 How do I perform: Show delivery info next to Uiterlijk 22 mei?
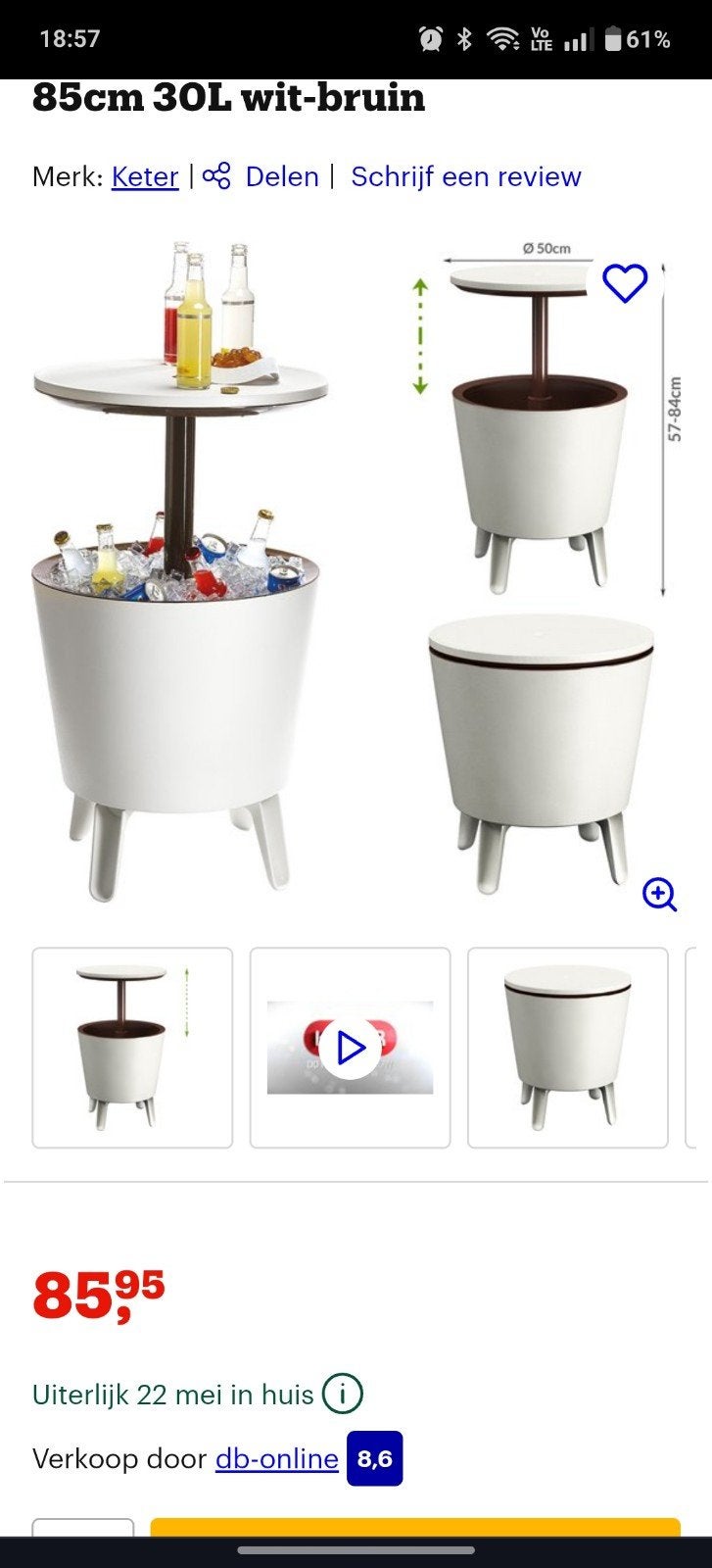pos(343,1394)
